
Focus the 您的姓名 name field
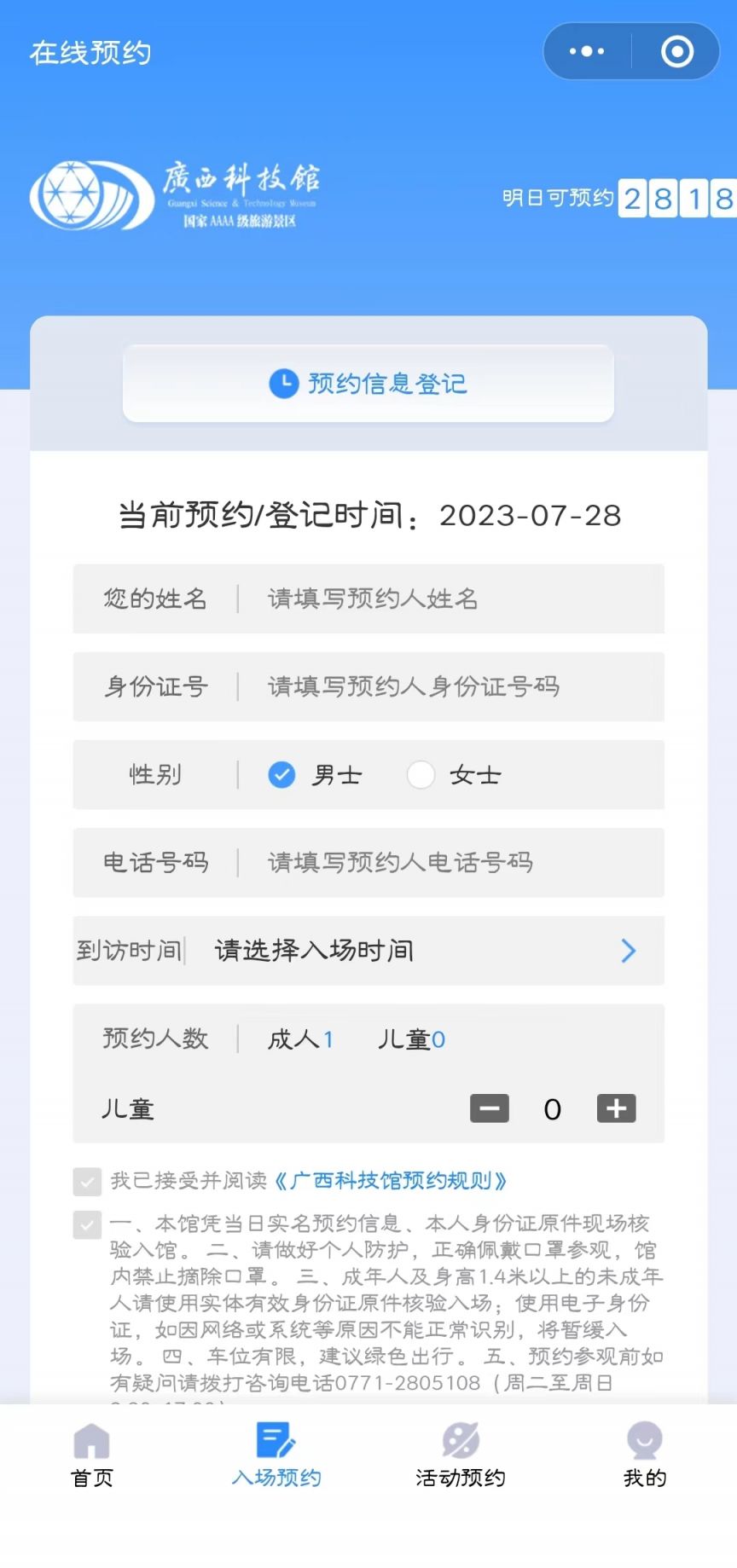pos(450,599)
